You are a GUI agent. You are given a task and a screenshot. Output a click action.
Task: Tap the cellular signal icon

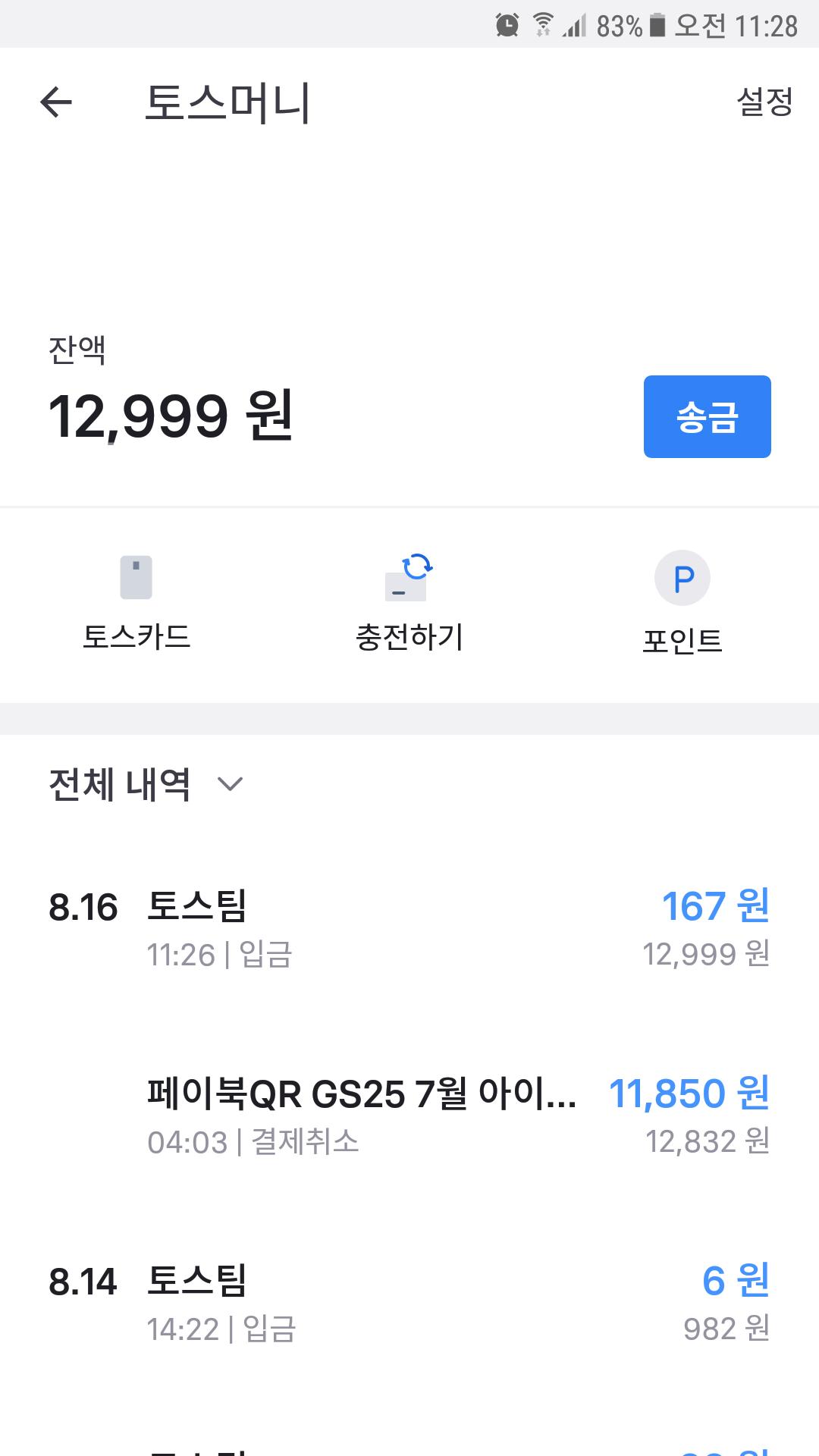point(574,23)
